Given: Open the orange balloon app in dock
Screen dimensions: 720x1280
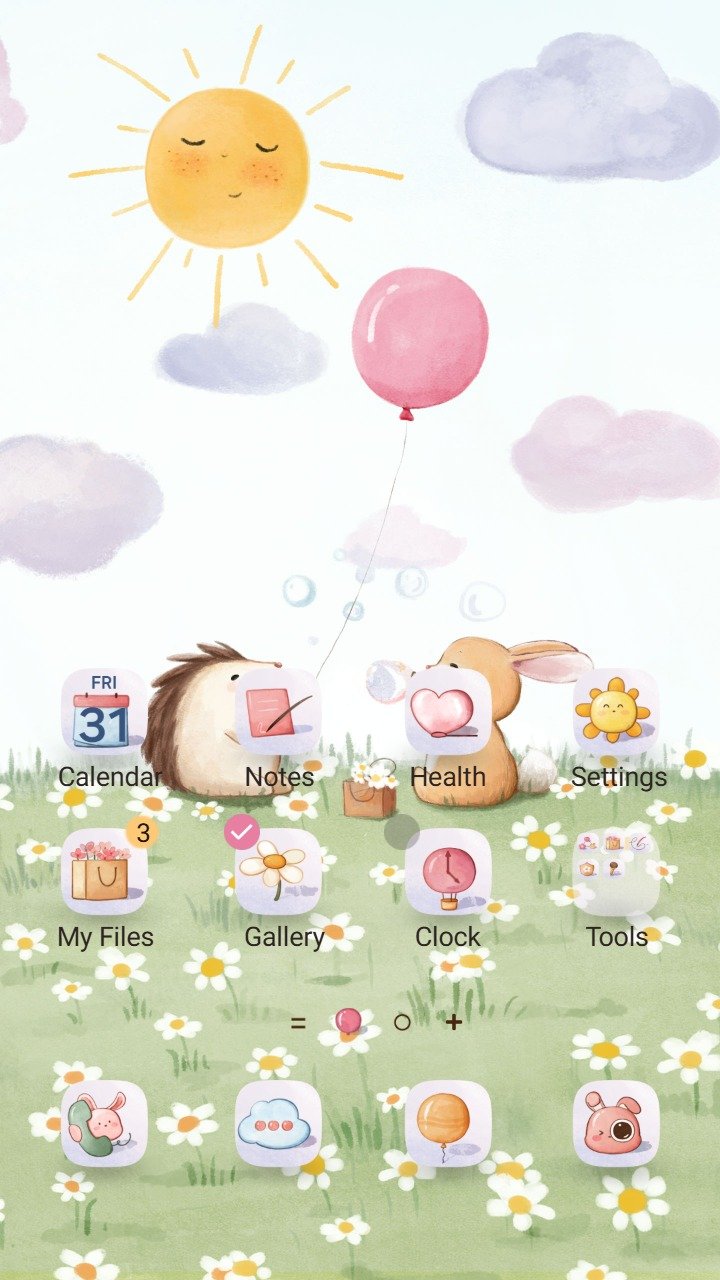Looking at the screenshot, I should [447, 1123].
